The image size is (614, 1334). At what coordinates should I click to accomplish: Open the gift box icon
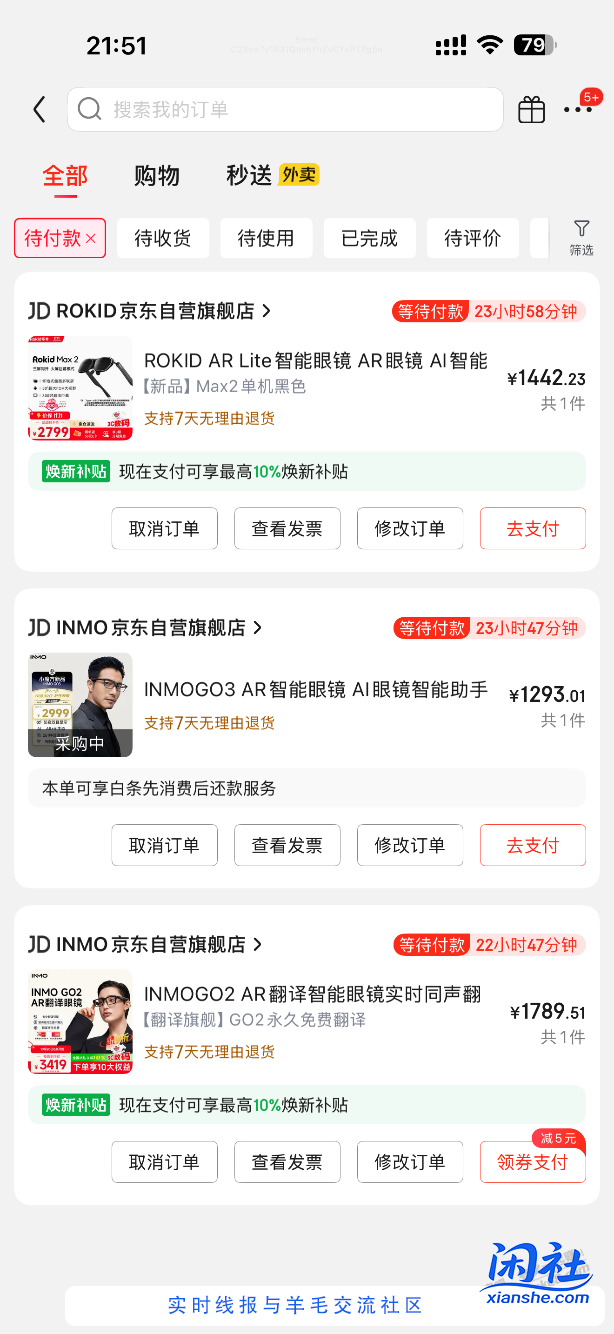[532, 109]
